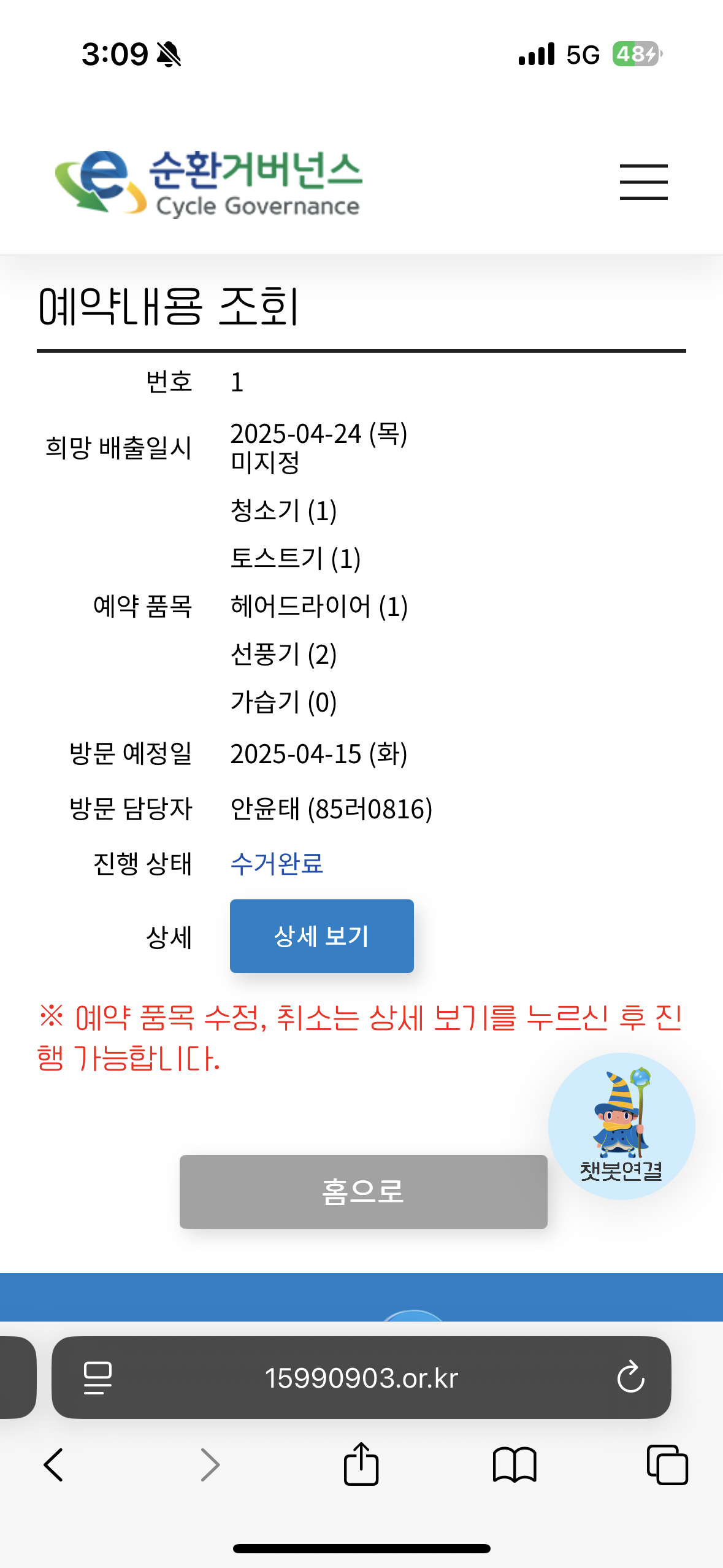723x1568 pixels.
Task: Go back to the previous page
Action: click(53, 1465)
